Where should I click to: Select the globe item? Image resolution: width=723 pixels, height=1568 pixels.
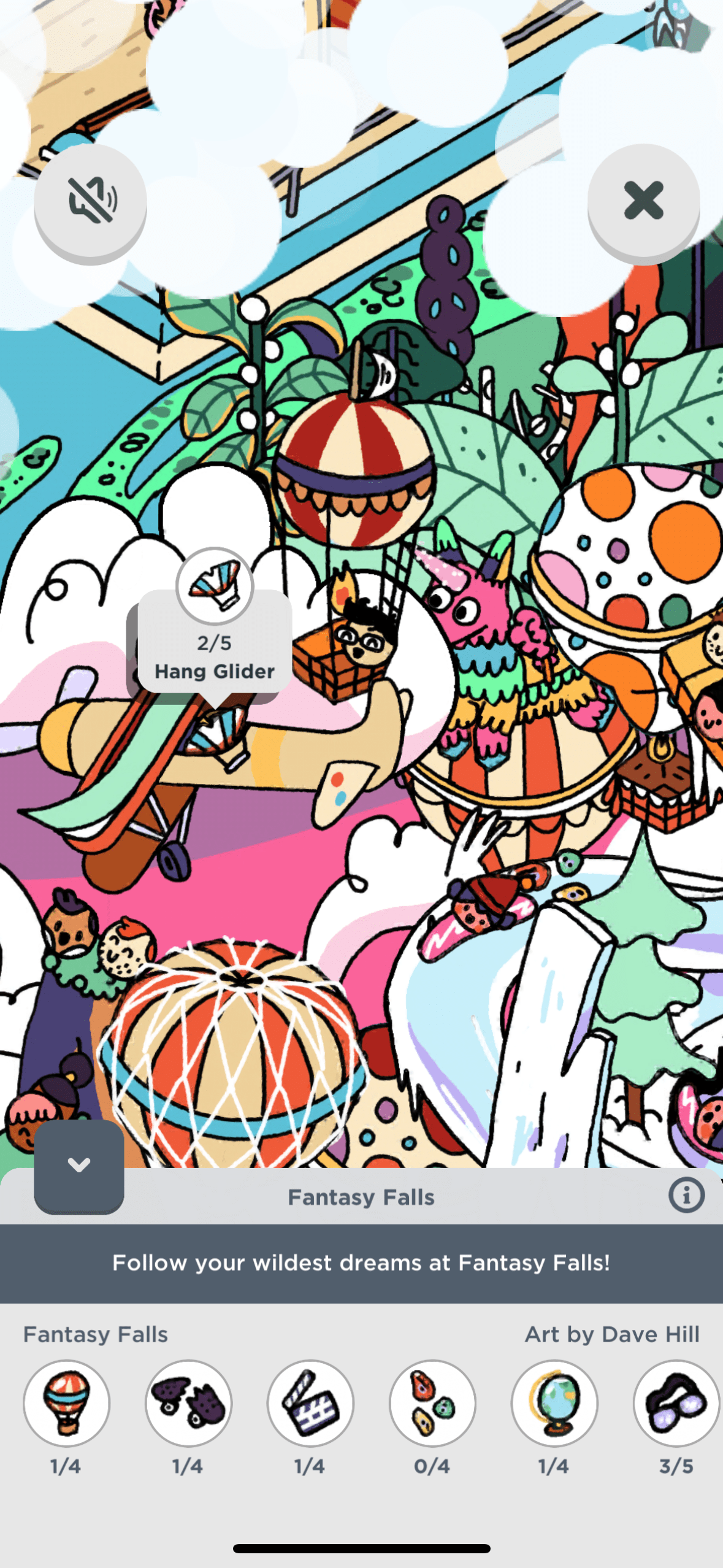(x=554, y=1403)
